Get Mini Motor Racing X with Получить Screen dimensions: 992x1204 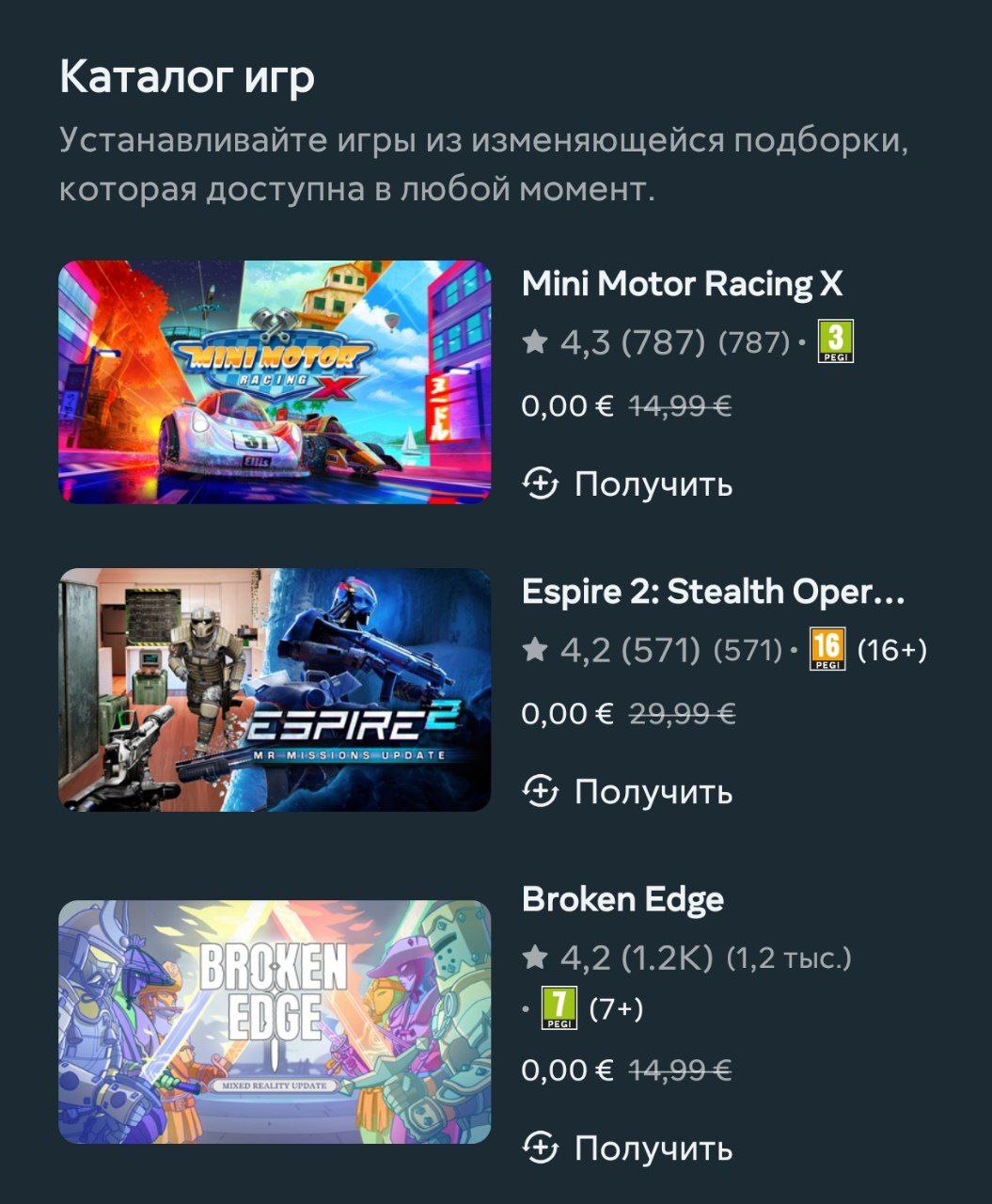pos(628,484)
